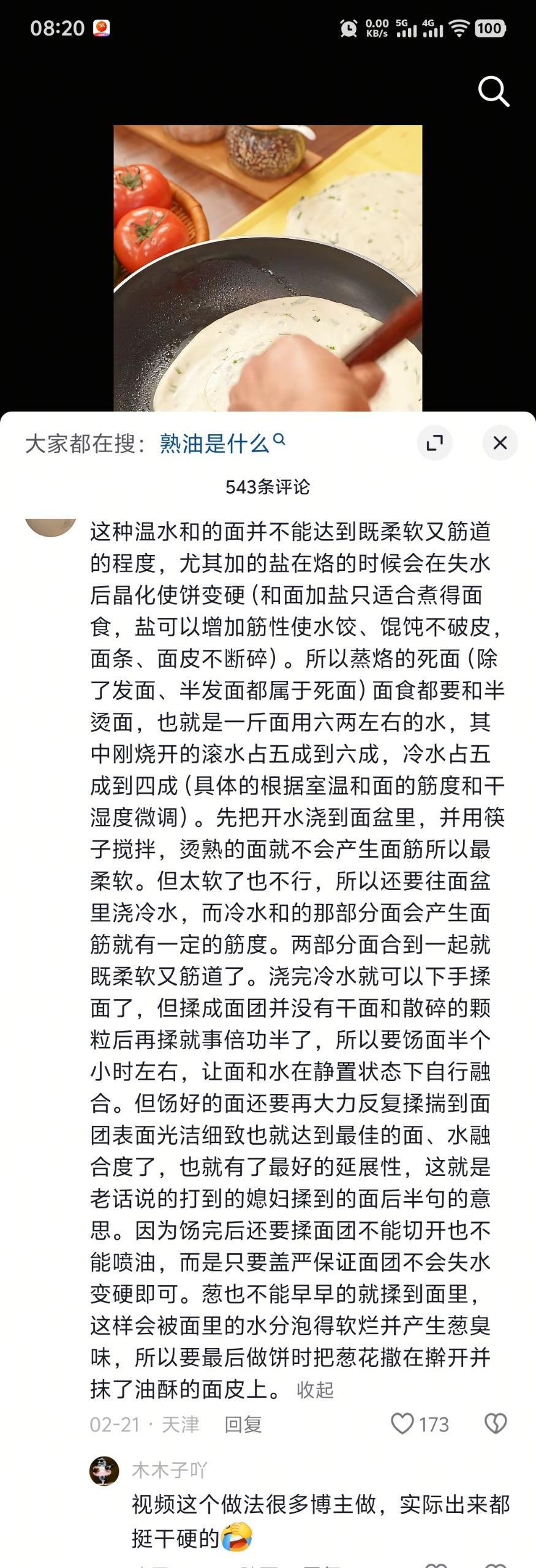Dislike the long comment from 天津
This screenshot has width=536, height=1568.
[x=496, y=1424]
